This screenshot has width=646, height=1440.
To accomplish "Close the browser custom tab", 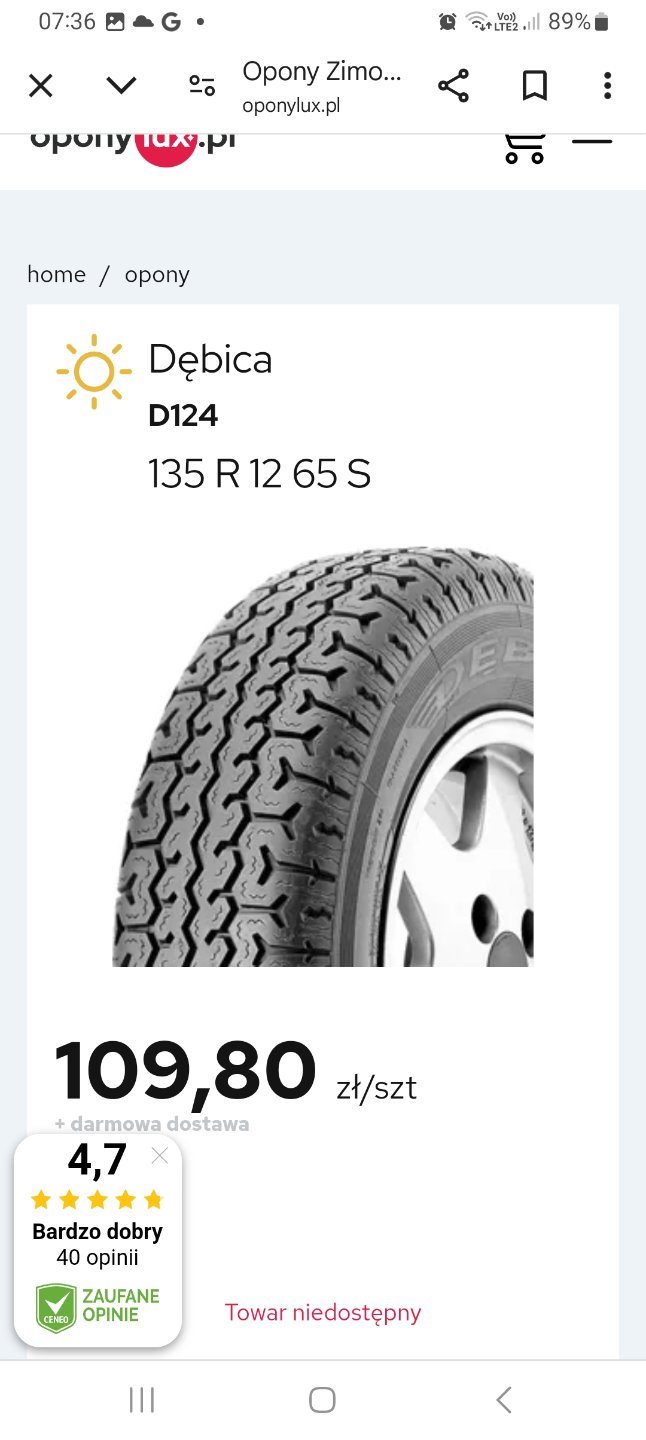I will coord(40,86).
